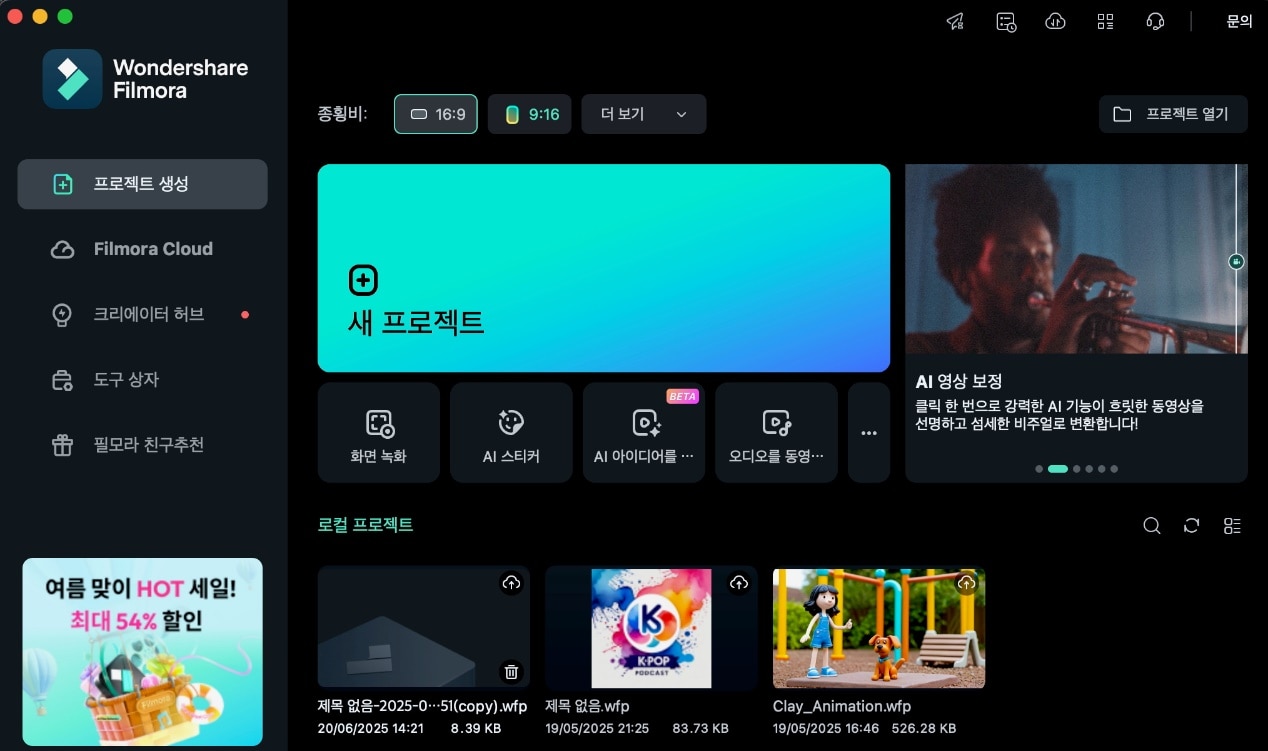Screen dimensions: 1268x751
Task: Open the Clay_Animation.wfp project
Action: pos(878,628)
